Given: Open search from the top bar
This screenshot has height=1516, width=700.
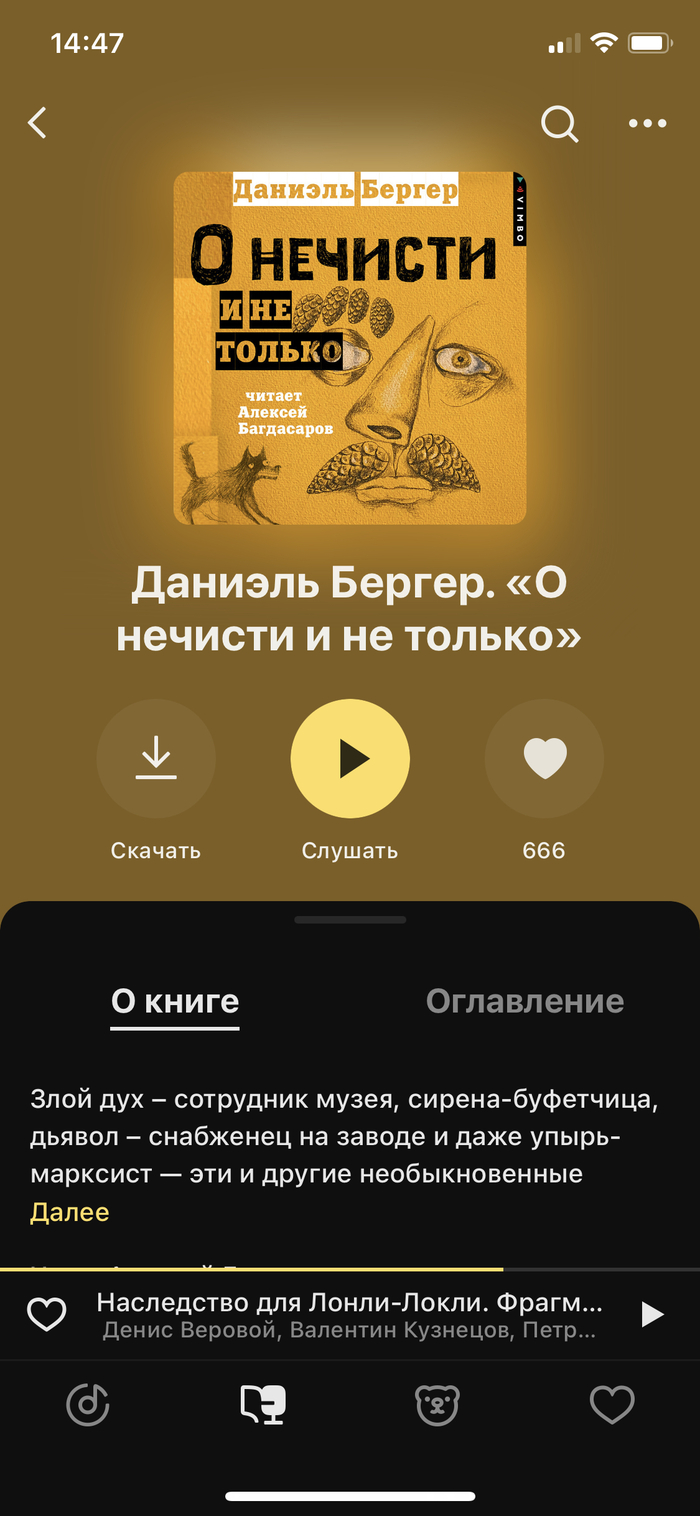Looking at the screenshot, I should pos(559,124).
